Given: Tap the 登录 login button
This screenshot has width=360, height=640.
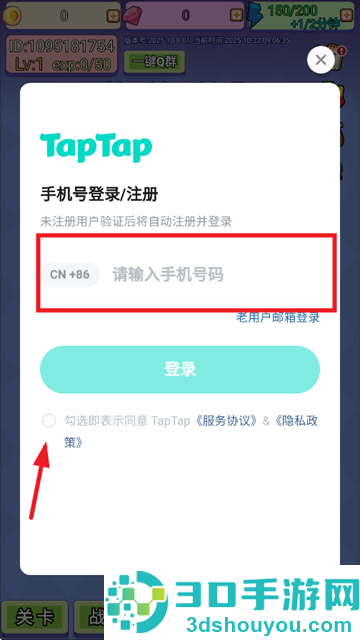Looking at the screenshot, I should coord(180,369).
